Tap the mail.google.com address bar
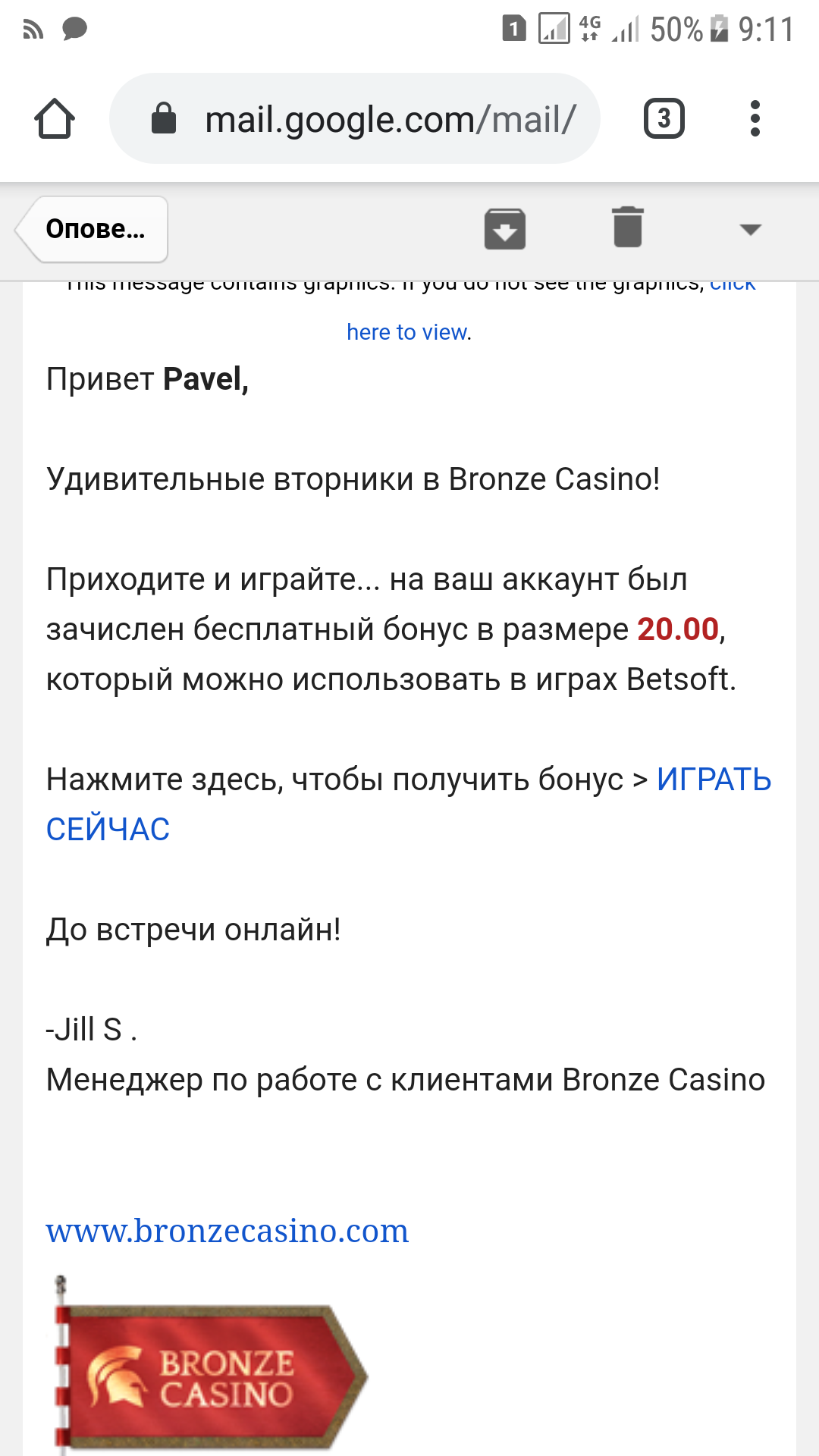819x1456 pixels. tap(355, 118)
